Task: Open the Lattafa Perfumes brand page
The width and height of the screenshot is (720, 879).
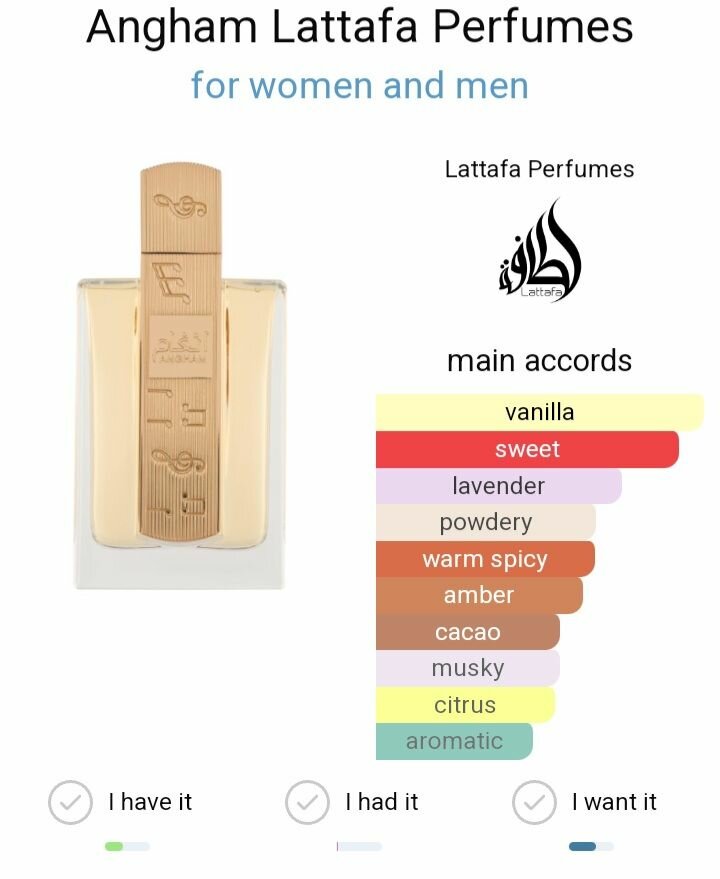Action: (539, 169)
